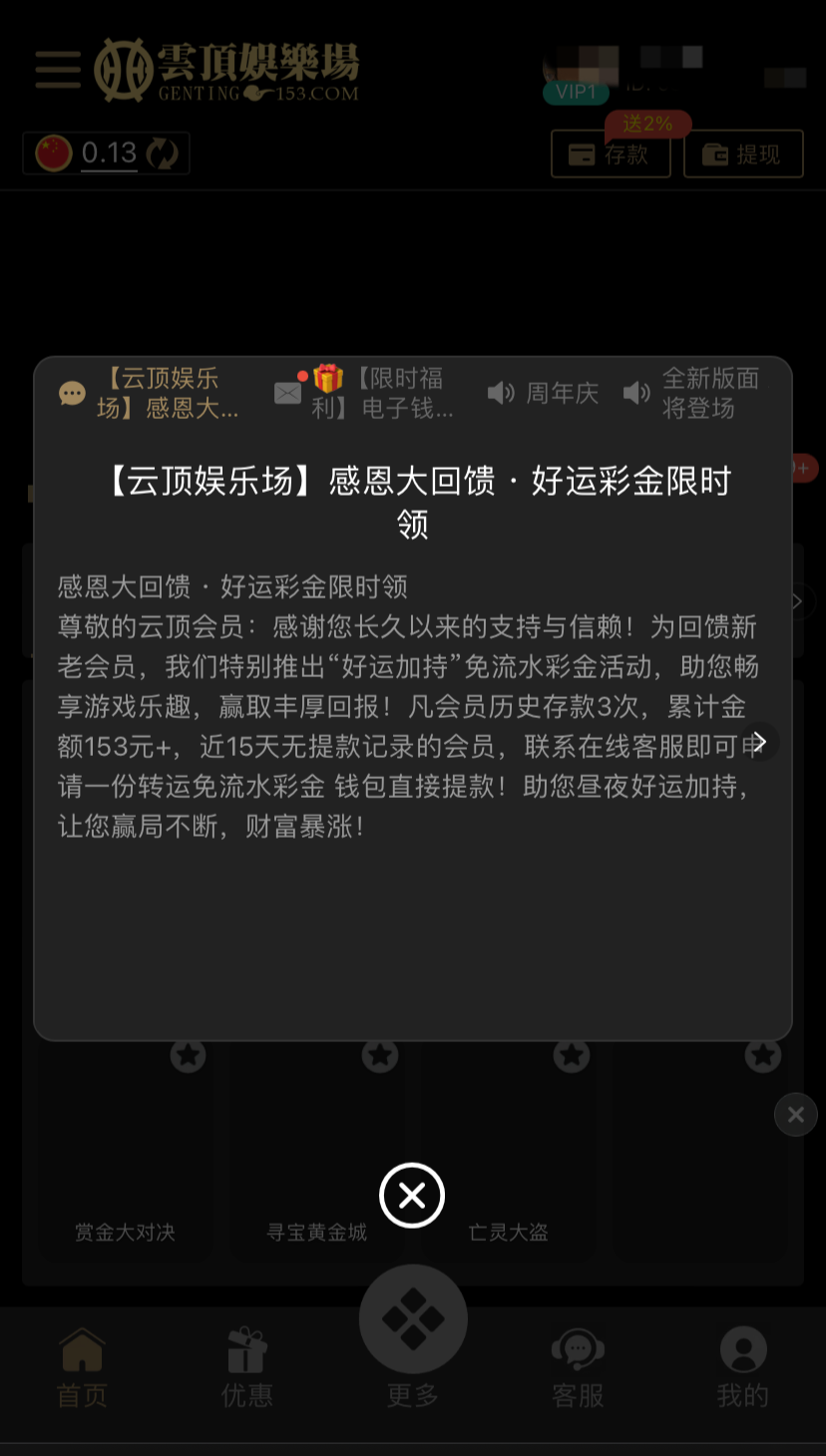Dismiss the floating side banner with small X
The image size is (826, 1456).
[795, 1114]
